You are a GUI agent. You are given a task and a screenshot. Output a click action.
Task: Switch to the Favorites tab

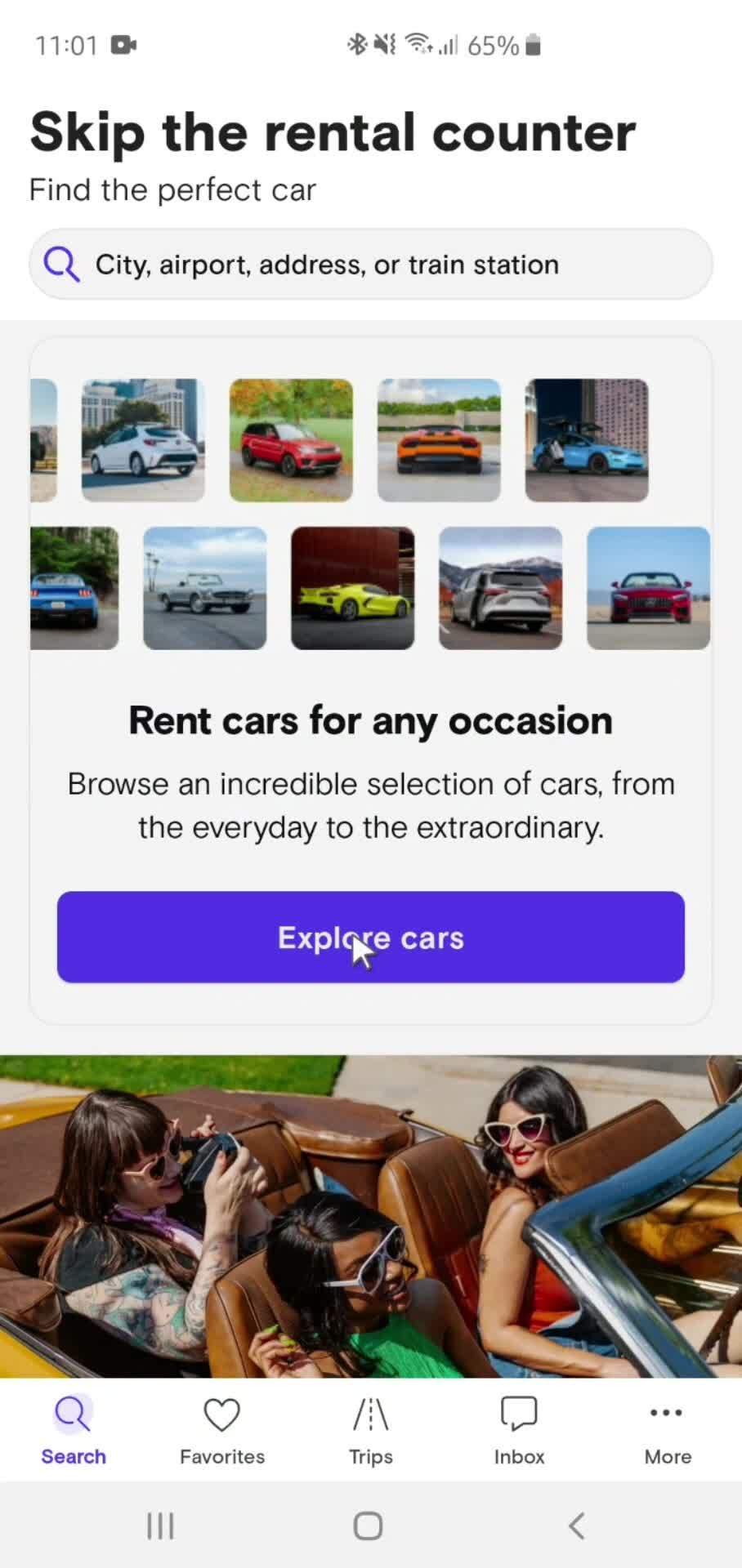pos(222,1429)
